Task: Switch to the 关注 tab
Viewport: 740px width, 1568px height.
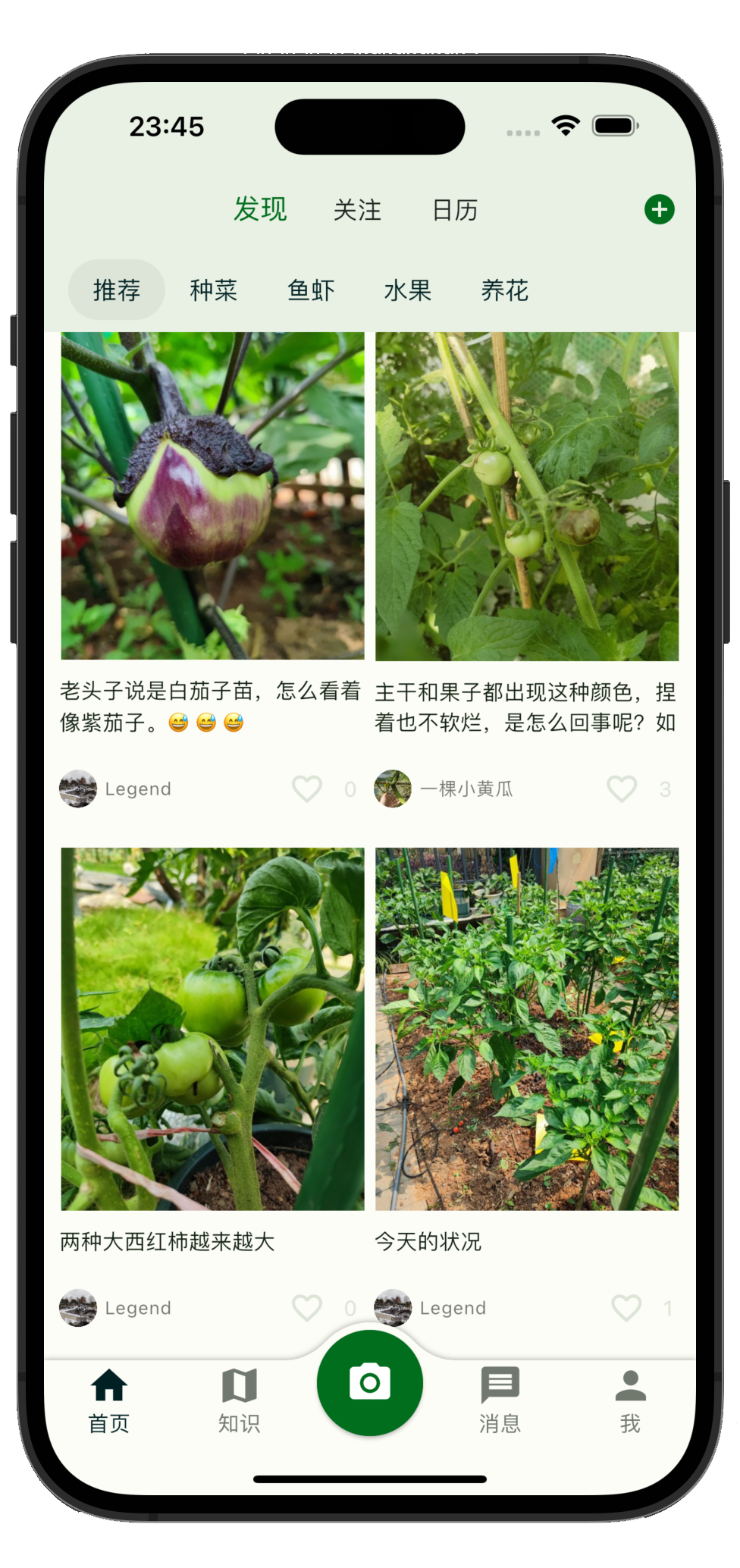Action: (x=357, y=210)
